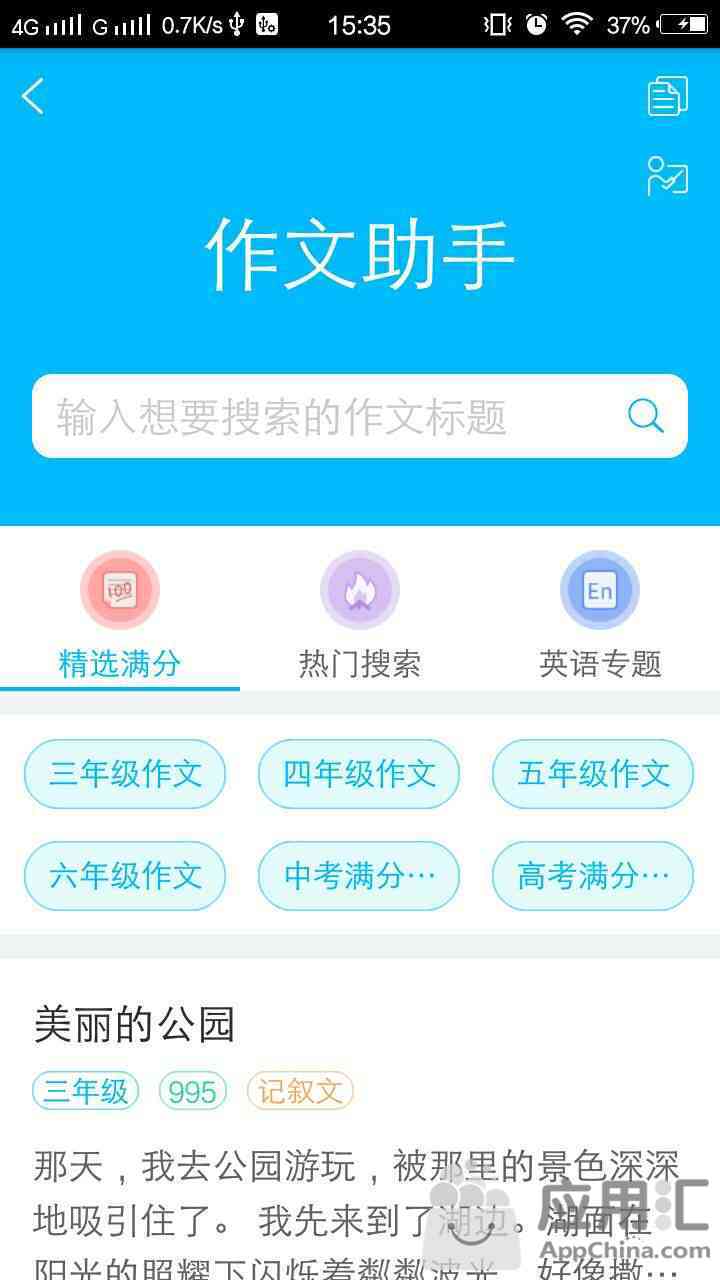This screenshot has width=720, height=1280.
Task: Select the 中考满分 chip
Action: [359, 876]
